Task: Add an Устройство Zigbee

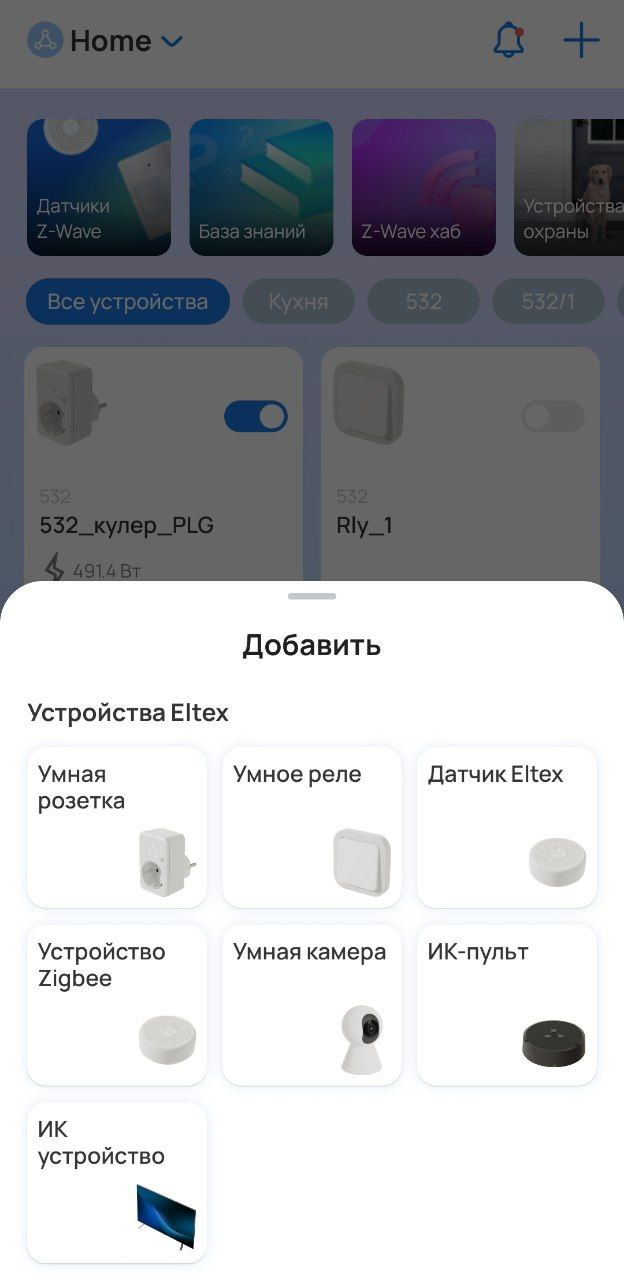Action: [117, 1004]
